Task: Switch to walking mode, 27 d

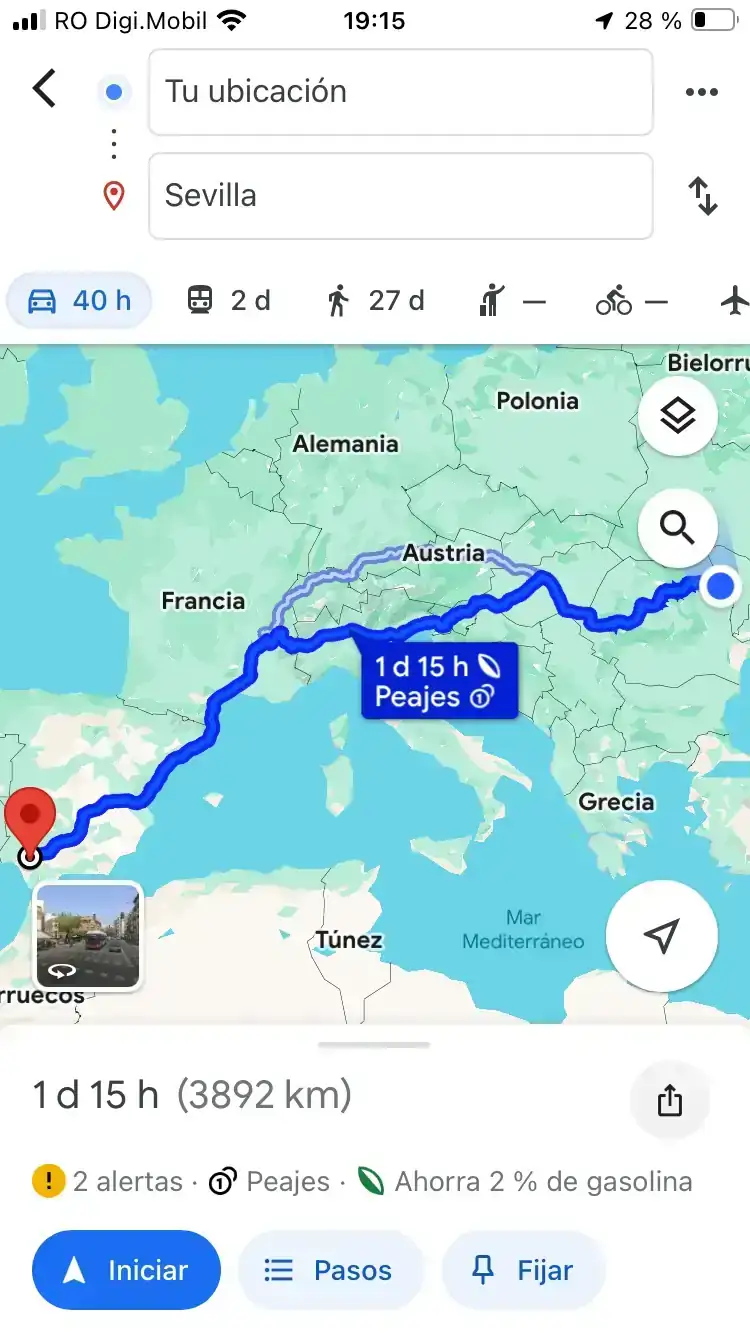Action: (375, 300)
